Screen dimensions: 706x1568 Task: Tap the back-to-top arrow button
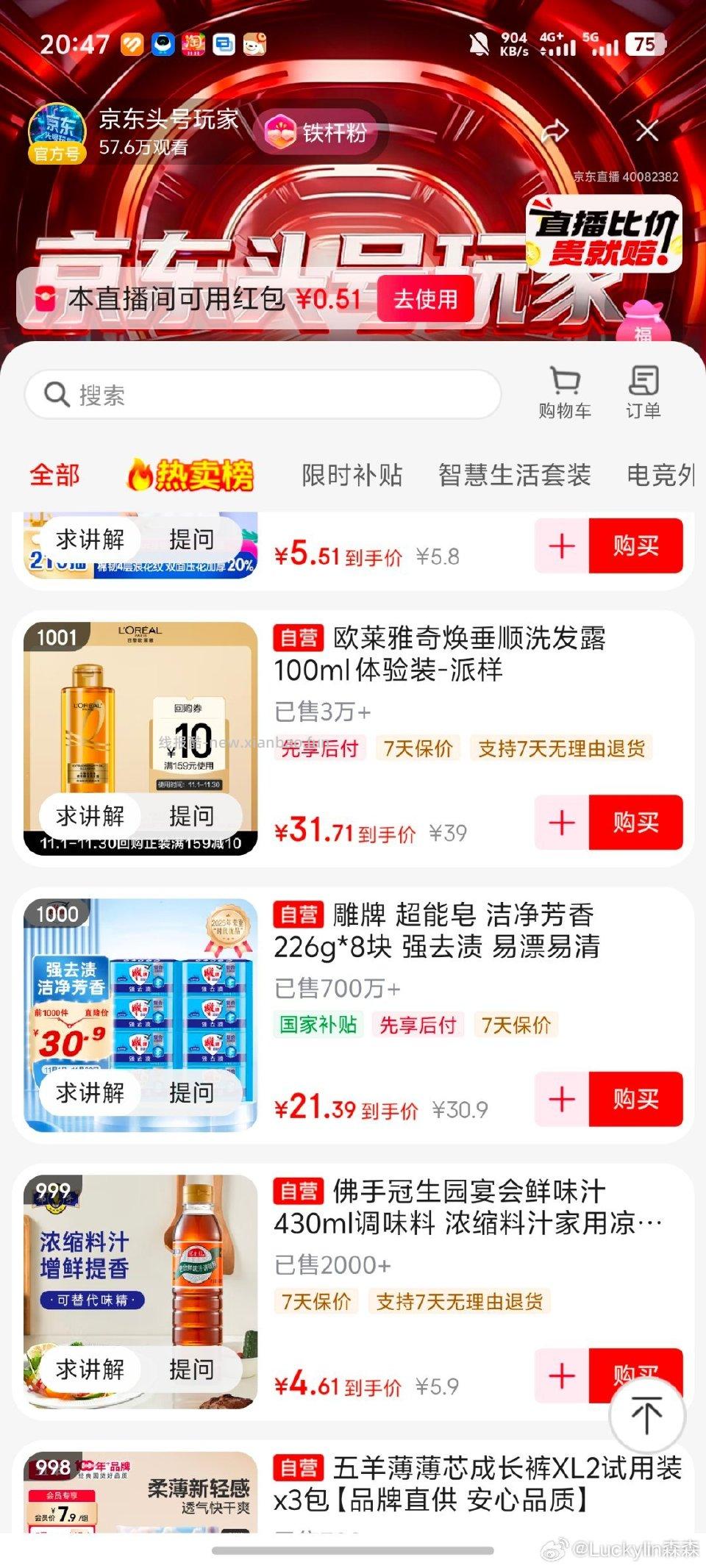click(646, 1415)
